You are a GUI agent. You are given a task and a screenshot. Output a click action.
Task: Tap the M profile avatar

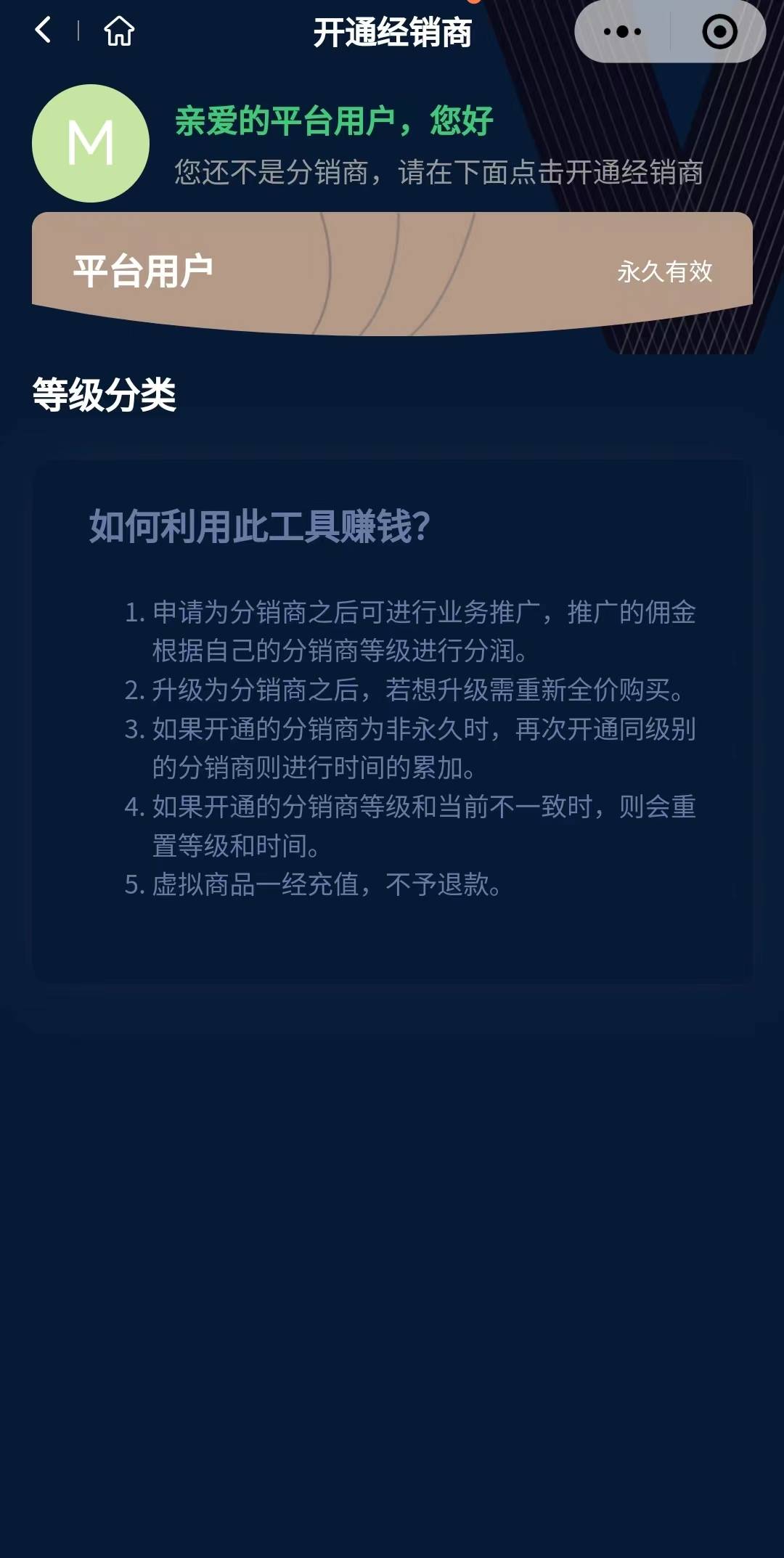click(91, 143)
